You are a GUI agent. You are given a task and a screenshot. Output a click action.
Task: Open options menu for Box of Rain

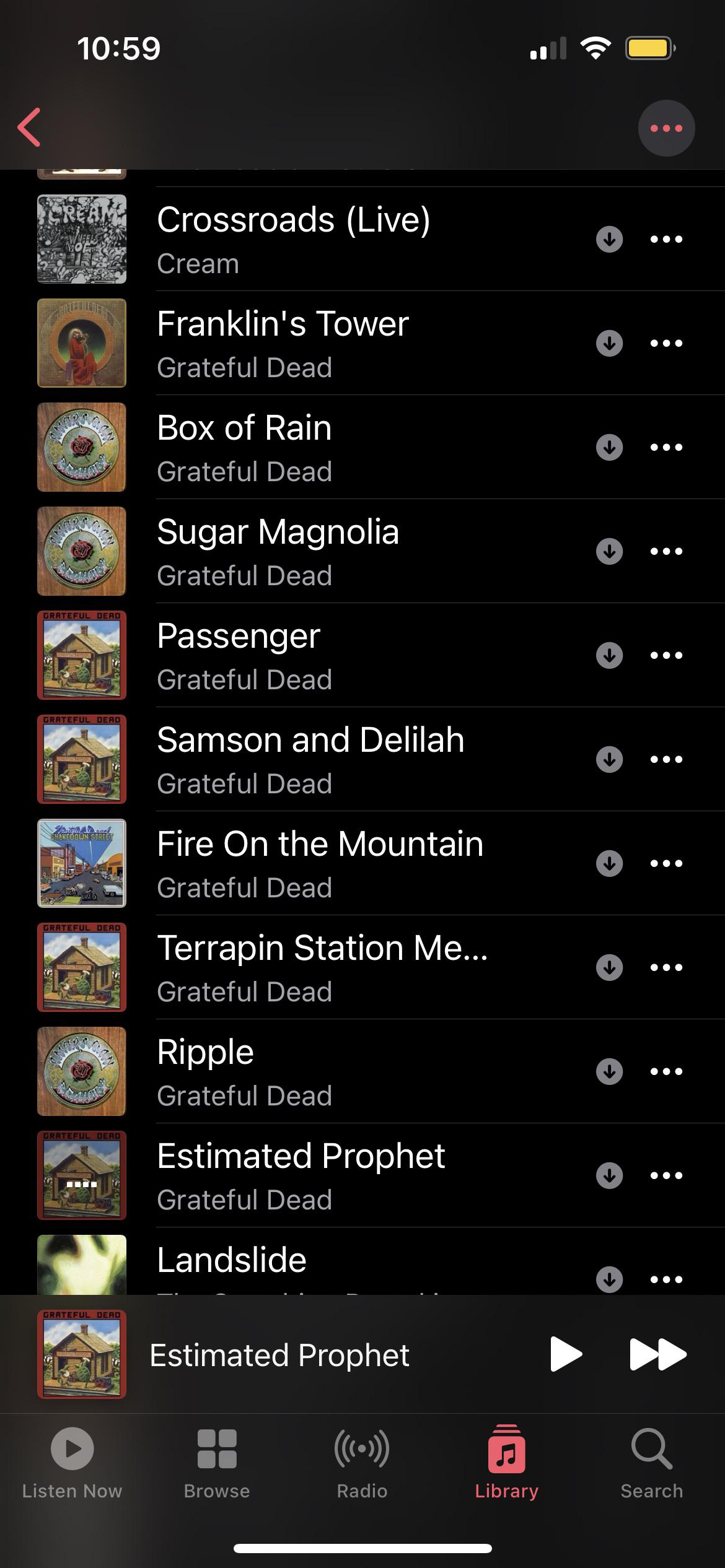click(665, 447)
